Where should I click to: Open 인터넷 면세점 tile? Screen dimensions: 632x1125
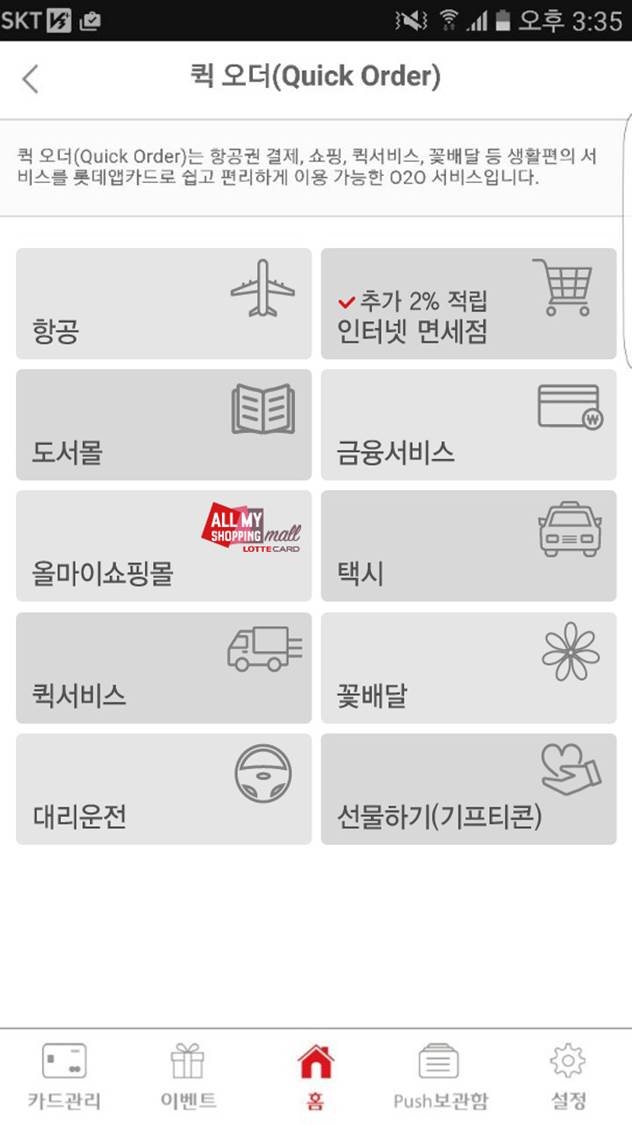[x=468, y=303]
